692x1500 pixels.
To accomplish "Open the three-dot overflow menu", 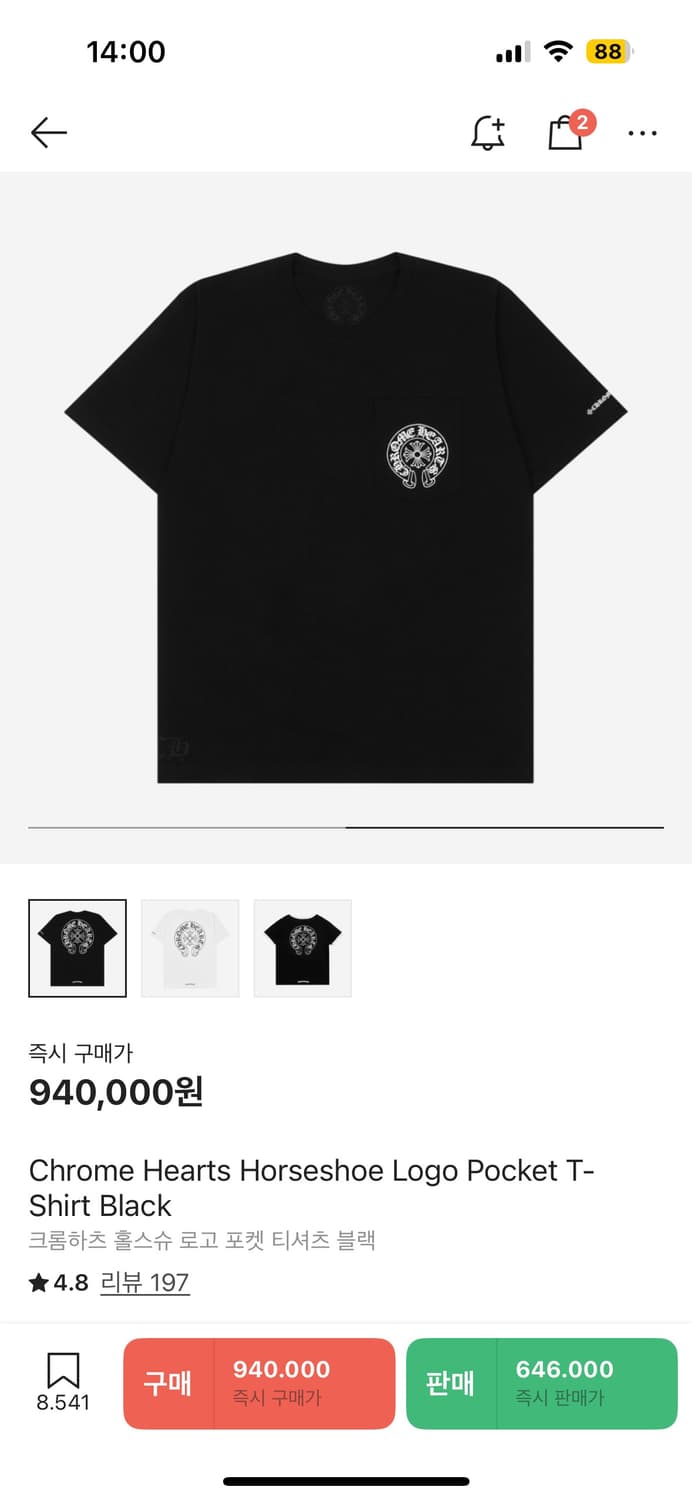I will (642, 133).
